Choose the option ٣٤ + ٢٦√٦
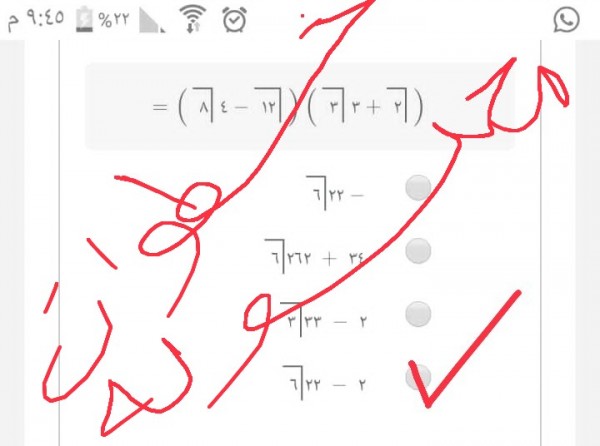 [x=419, y=251]
